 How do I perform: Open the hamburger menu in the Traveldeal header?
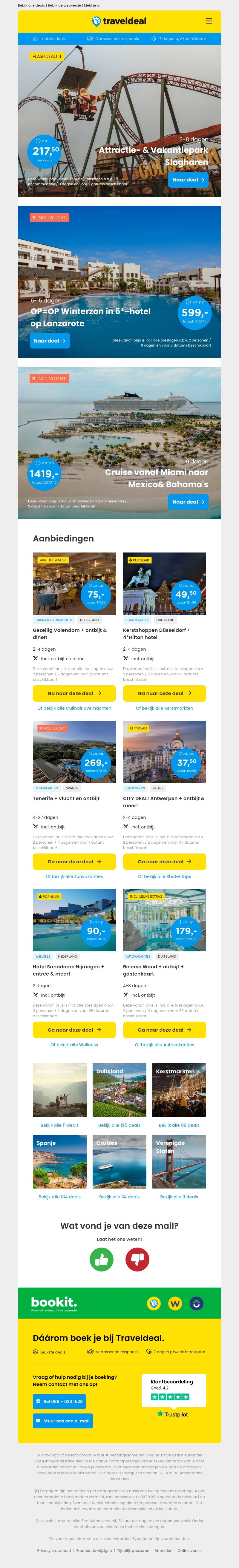pyautogui.click(x=209, y=21)
